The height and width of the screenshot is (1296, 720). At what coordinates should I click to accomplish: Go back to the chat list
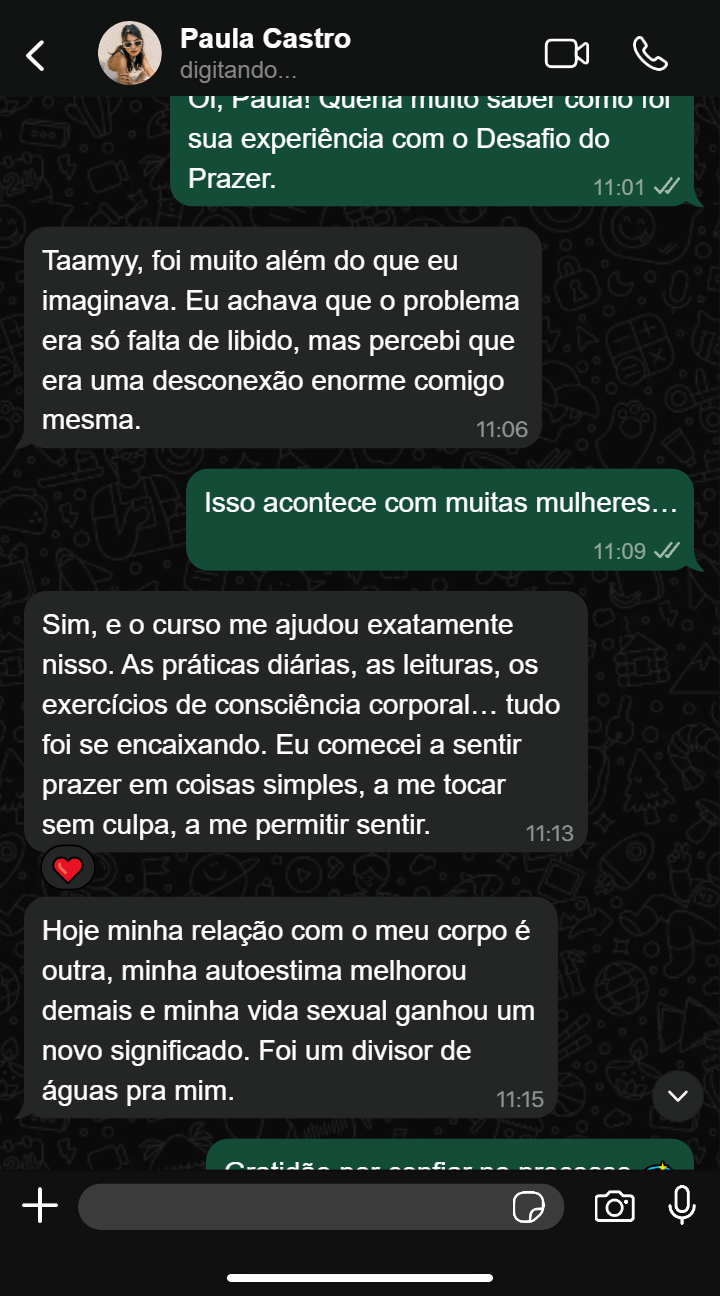click(36, 55)
